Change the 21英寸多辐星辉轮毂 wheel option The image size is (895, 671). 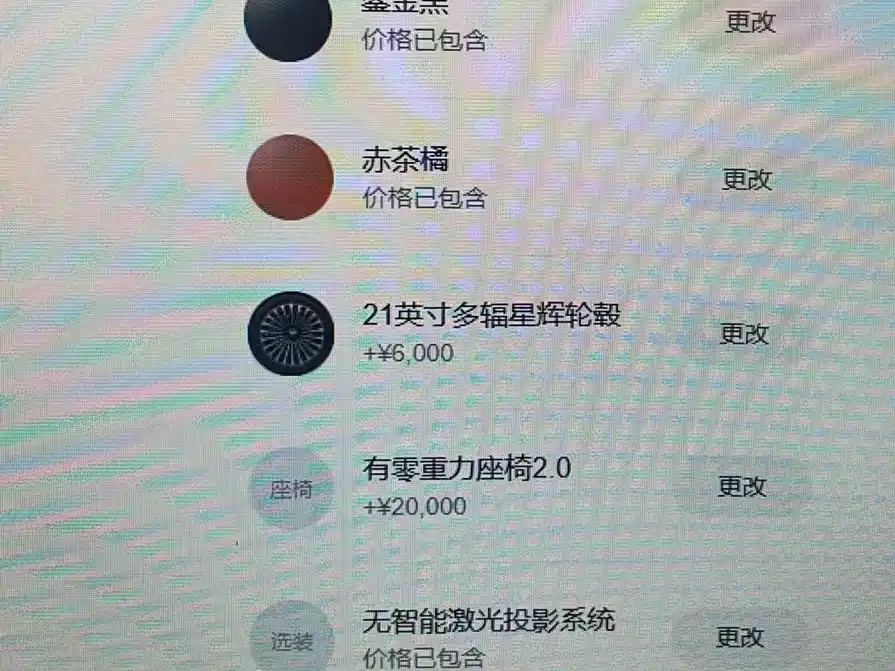point(744,334)
